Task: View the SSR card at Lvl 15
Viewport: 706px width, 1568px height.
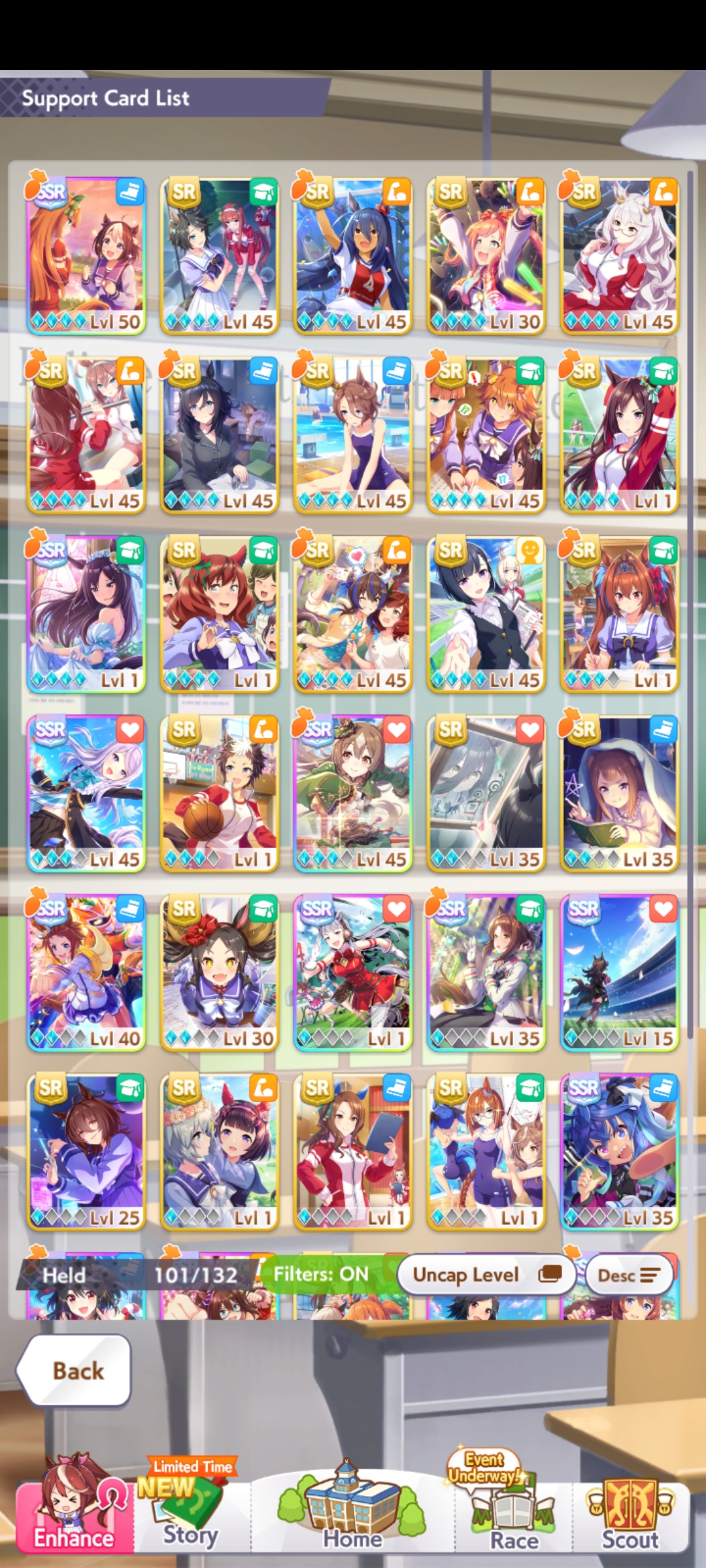Action: 619,972
